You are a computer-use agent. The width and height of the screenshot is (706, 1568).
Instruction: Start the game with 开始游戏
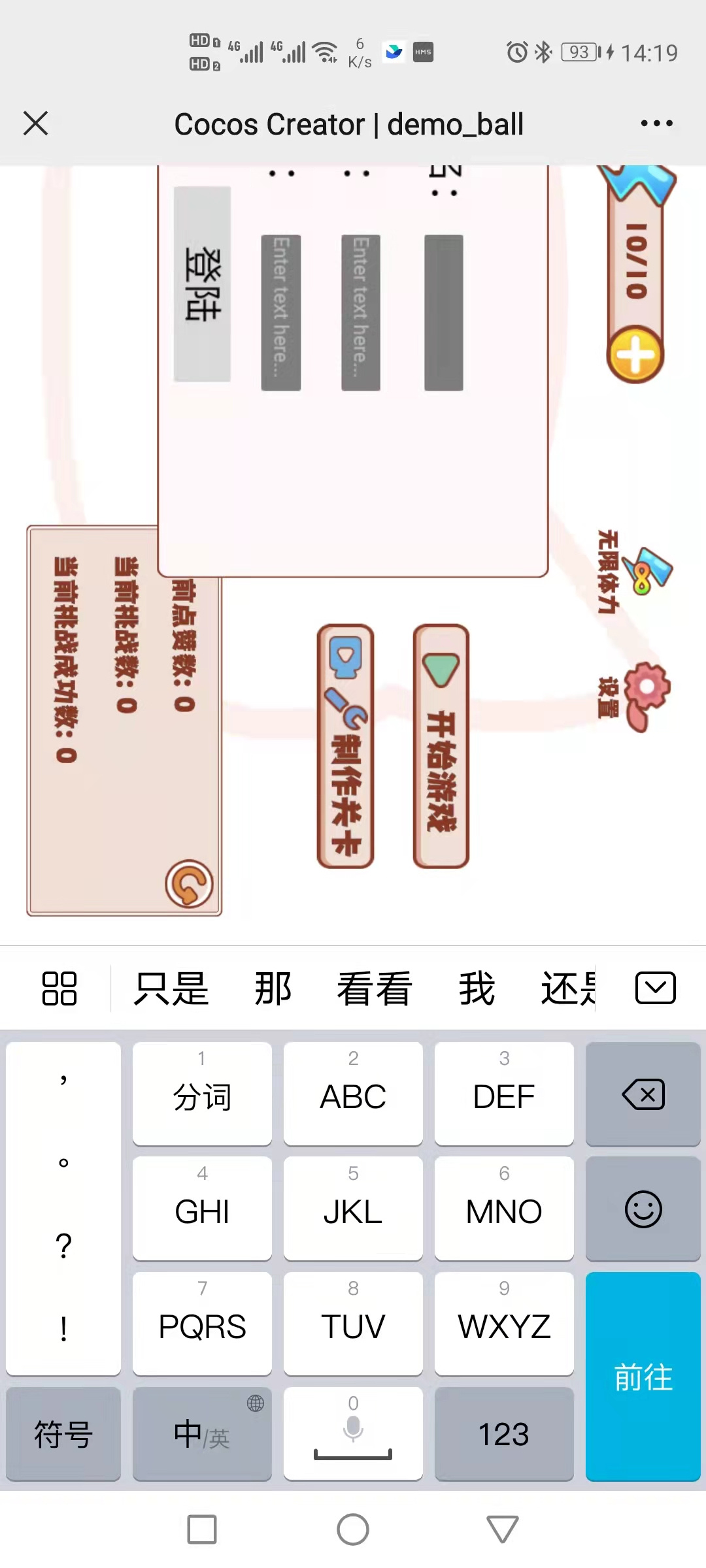coord(441,746)
